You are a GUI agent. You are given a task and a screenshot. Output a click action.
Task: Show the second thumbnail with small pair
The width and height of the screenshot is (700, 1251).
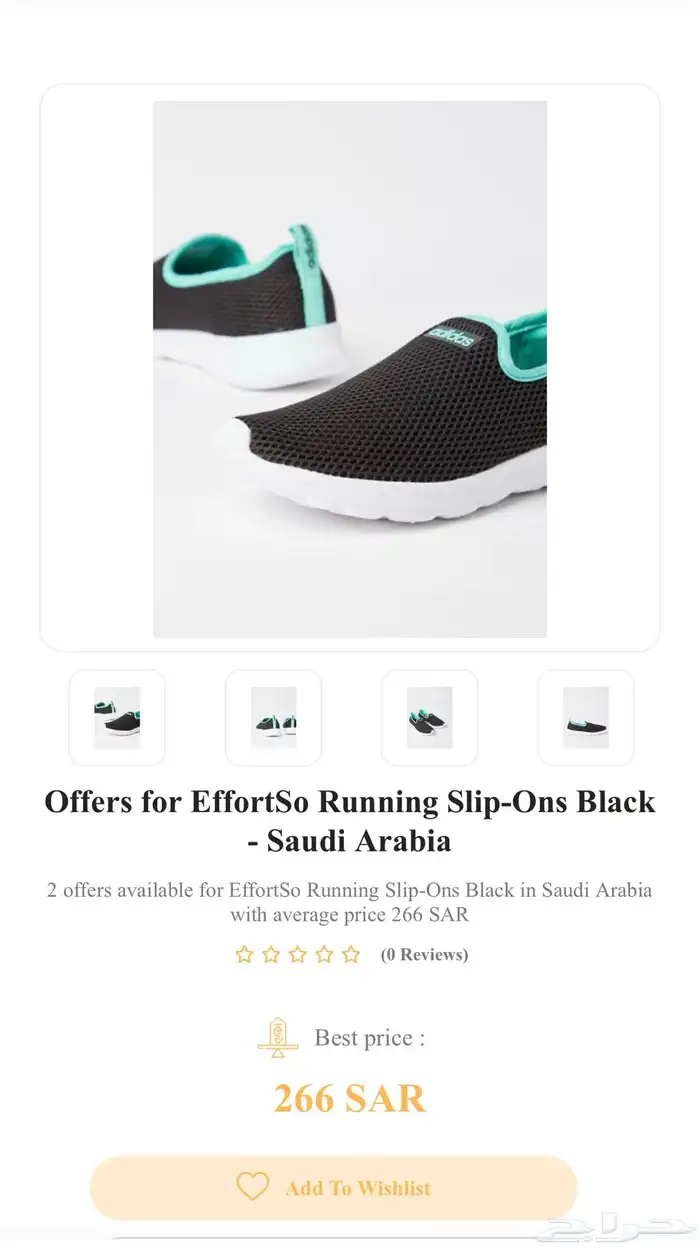point(273,718)
